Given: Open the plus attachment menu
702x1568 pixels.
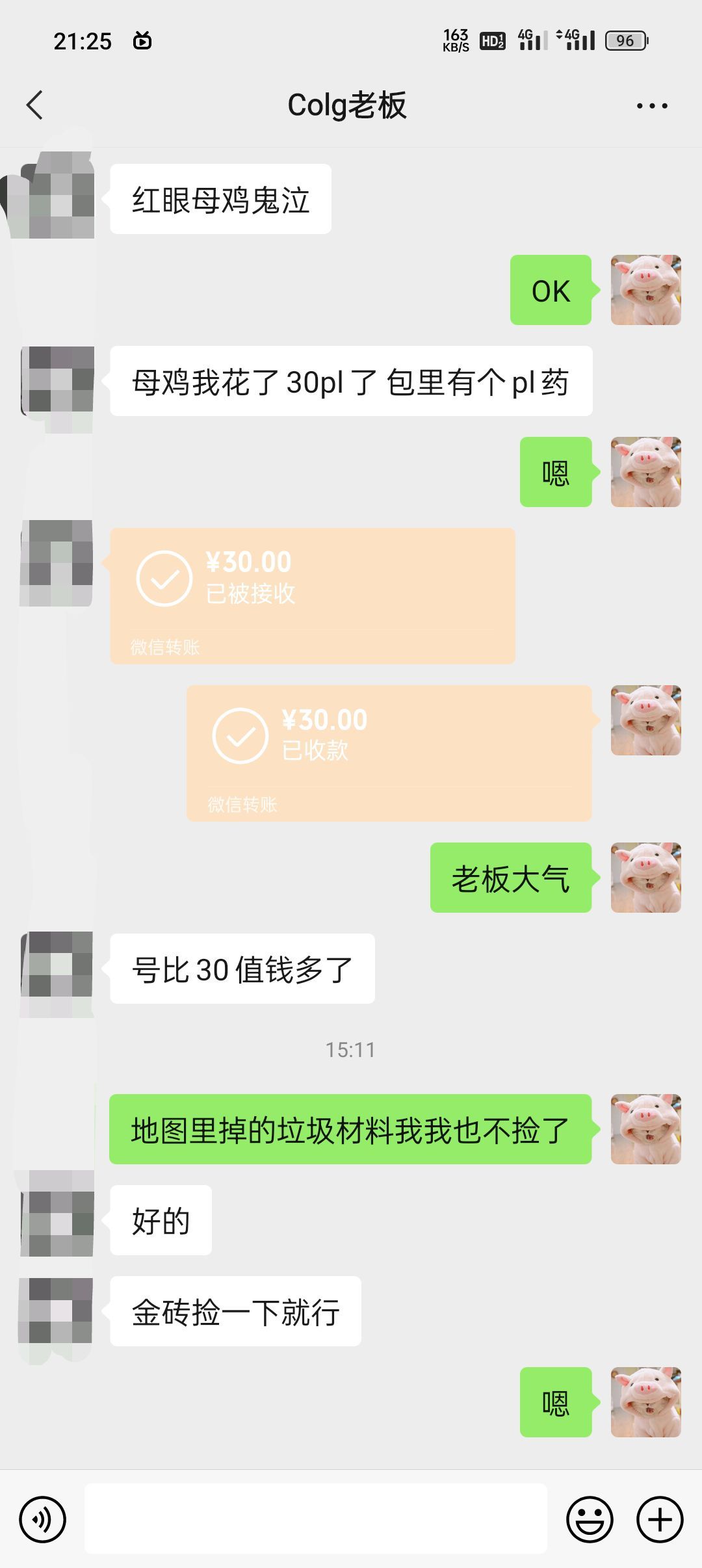Looking at the screenshot, I should [660, 1519].
